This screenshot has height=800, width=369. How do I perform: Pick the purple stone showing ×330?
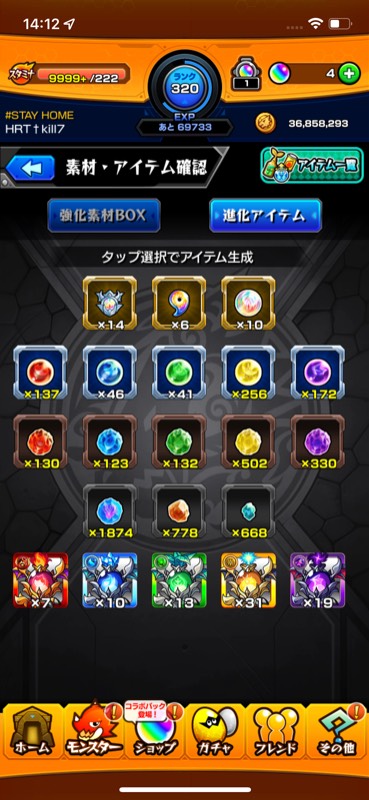pyautogui.click(x=318, y=442)
